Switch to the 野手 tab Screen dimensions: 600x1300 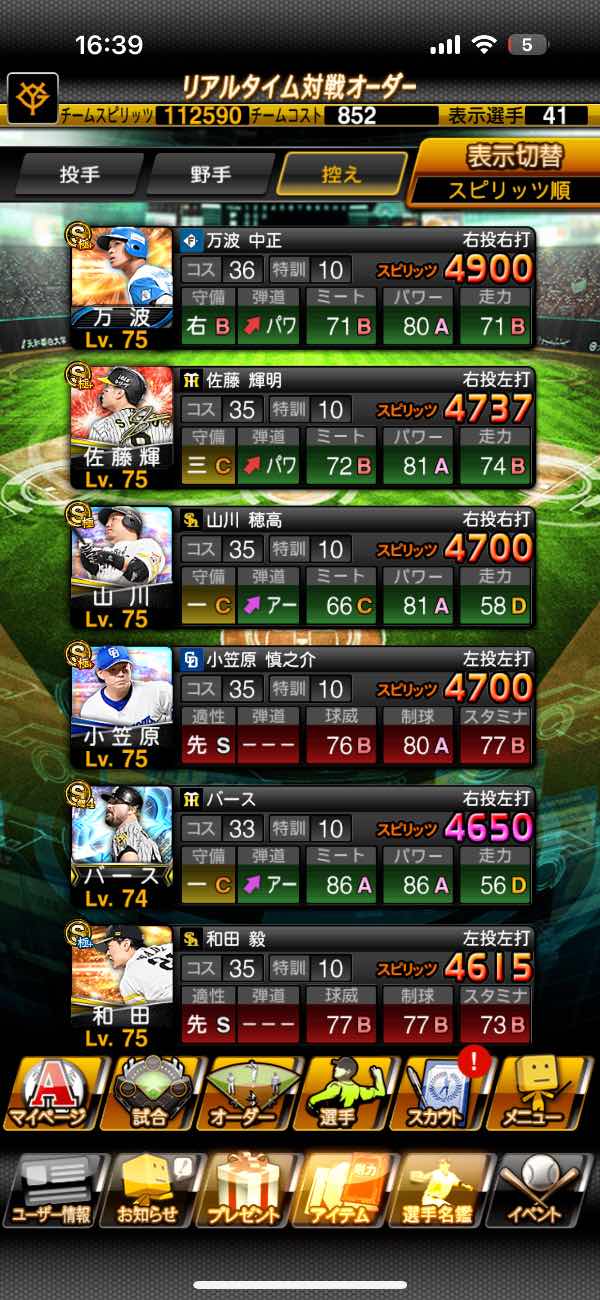point(209,175)
